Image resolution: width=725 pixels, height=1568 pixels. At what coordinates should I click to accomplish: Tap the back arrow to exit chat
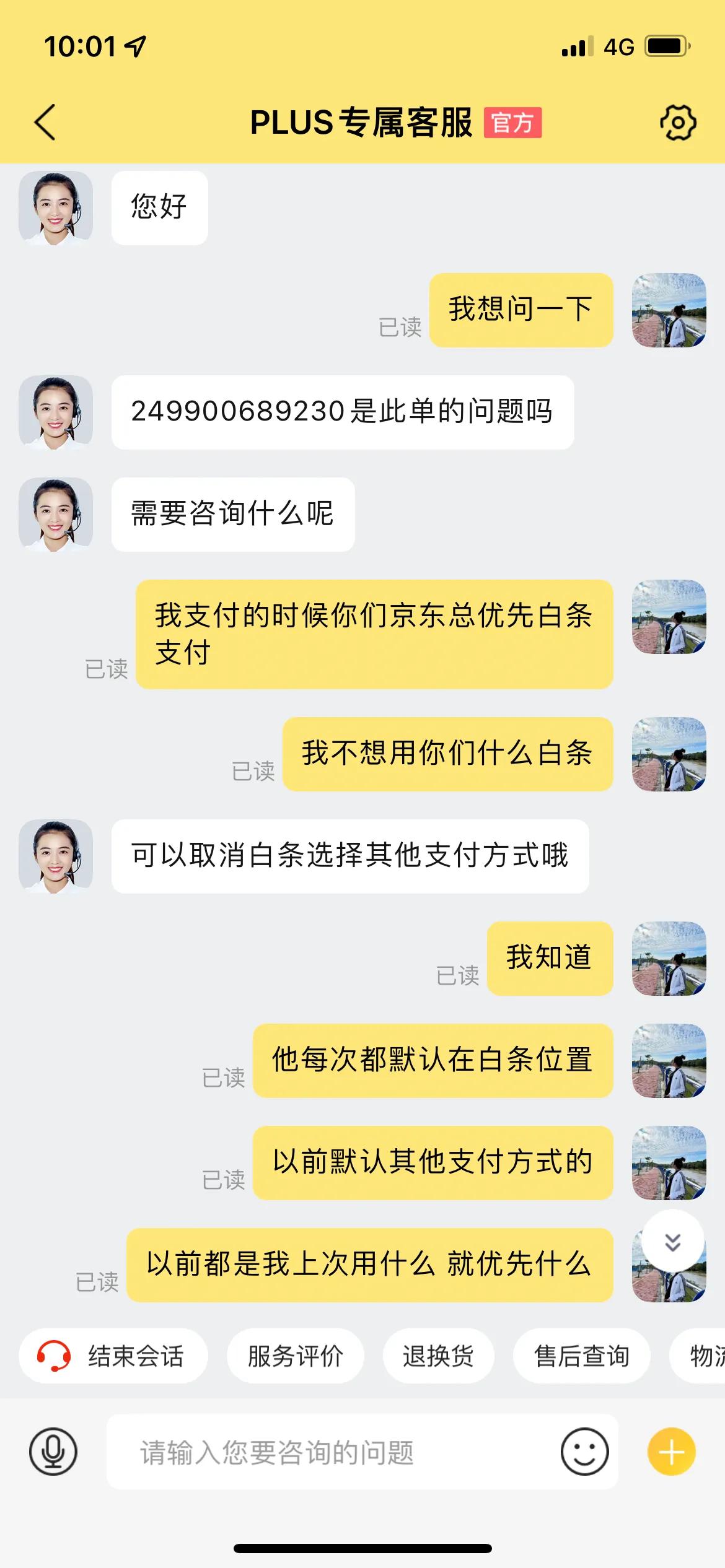pyautogui.click(x=45, y=121)
